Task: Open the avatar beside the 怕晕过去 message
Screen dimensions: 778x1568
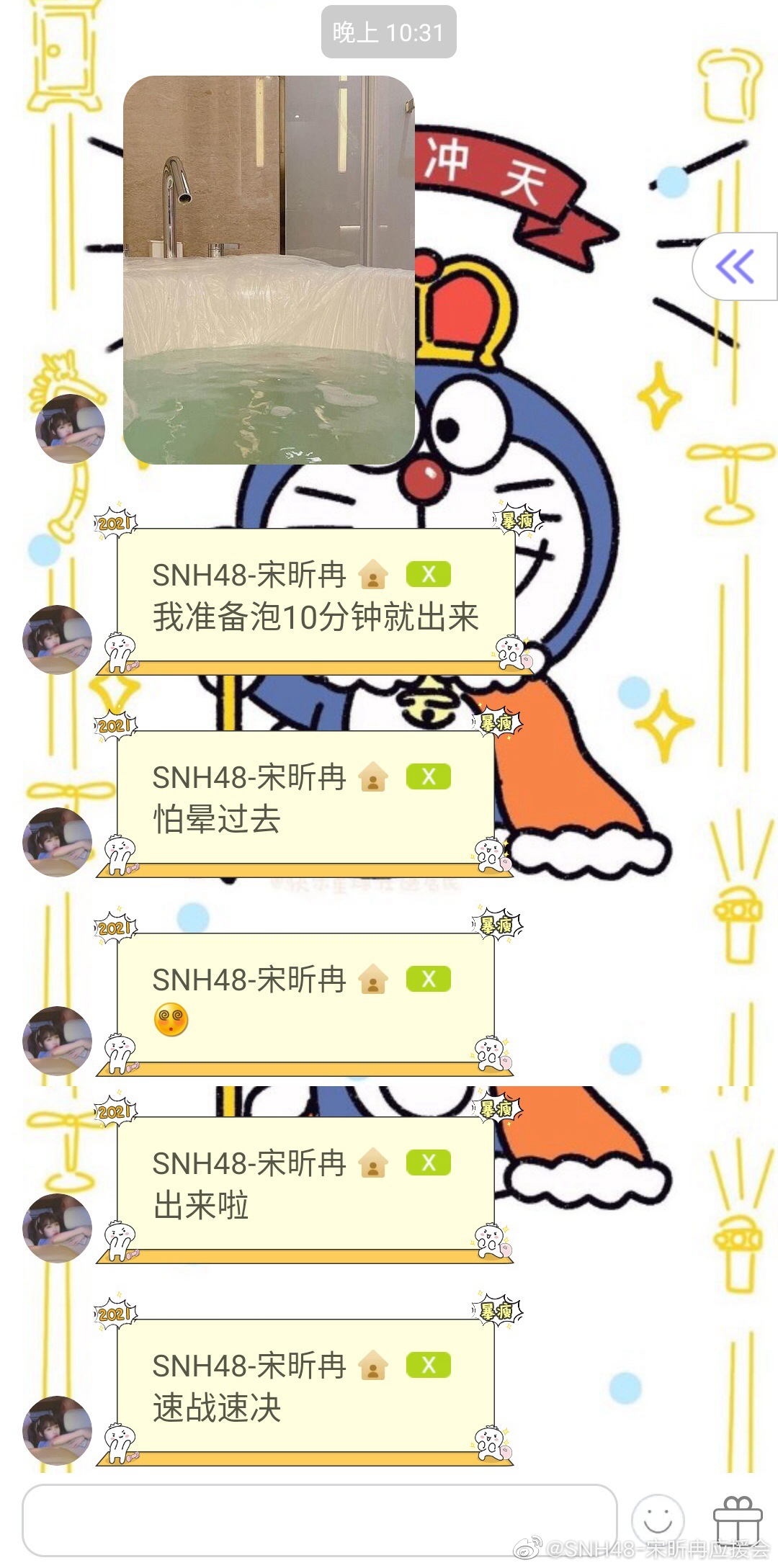Action: tap(58, 841)
